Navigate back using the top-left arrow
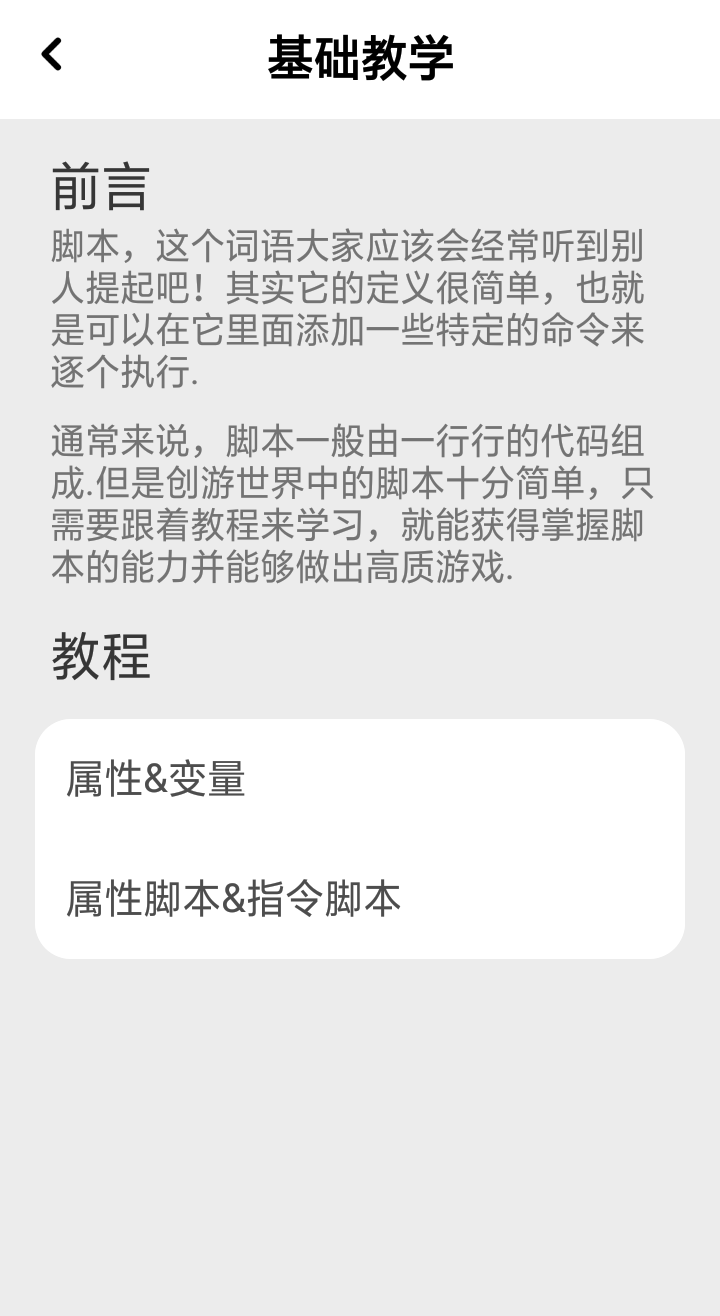Image resolution: width=720 pixels, height=1316 pixels. tap(52, 57)
